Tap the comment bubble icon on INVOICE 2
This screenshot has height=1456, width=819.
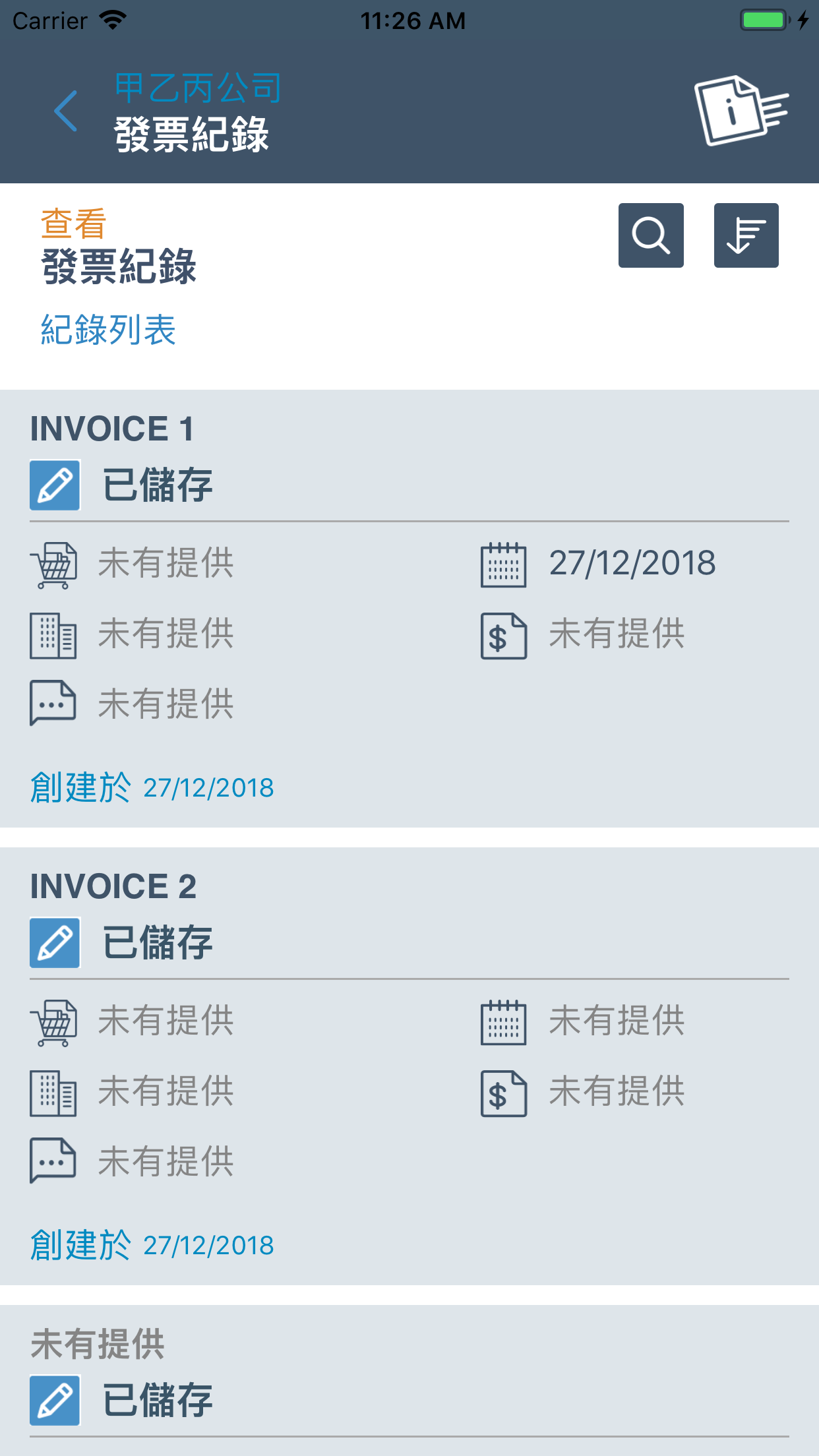[53, 1161]
